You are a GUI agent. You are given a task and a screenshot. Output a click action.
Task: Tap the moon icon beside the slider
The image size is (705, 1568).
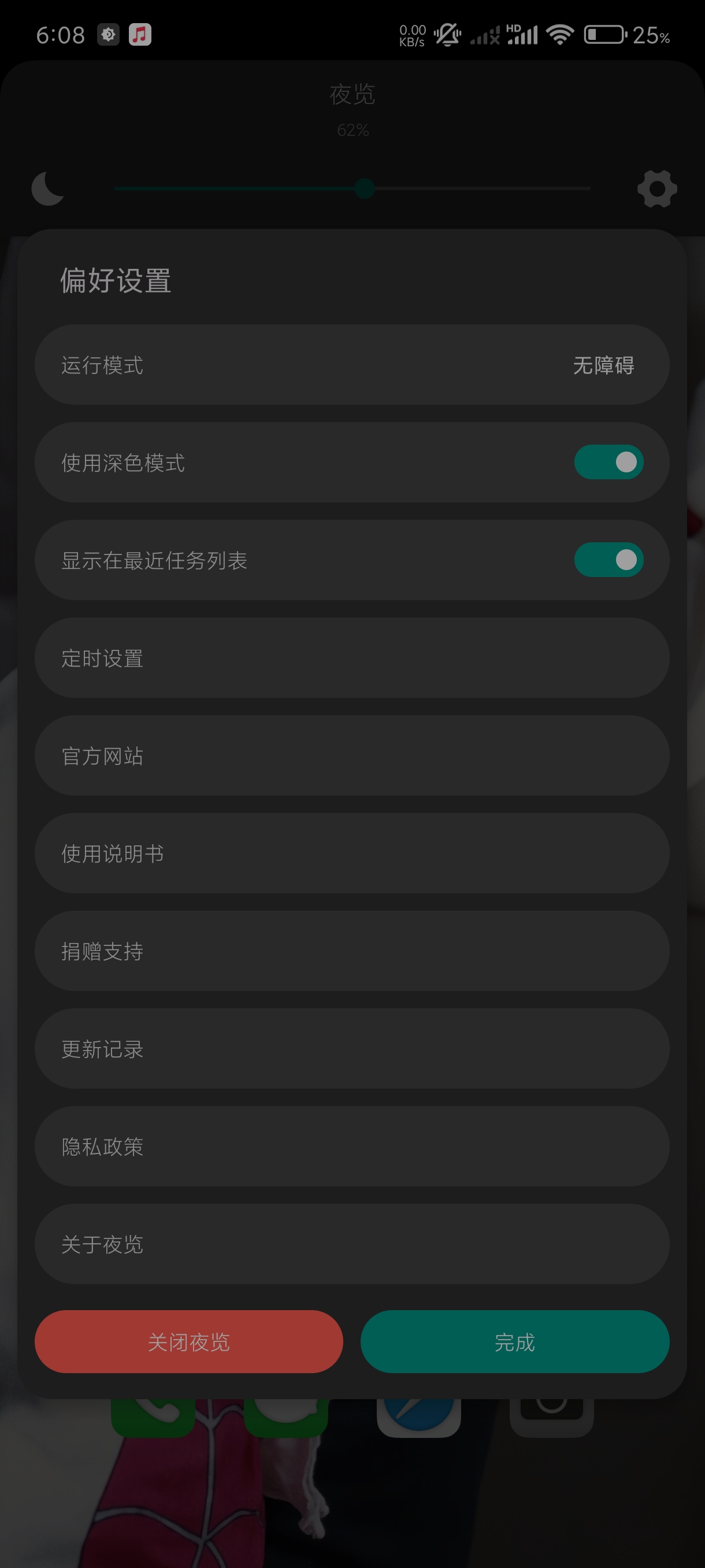point(48,188)
